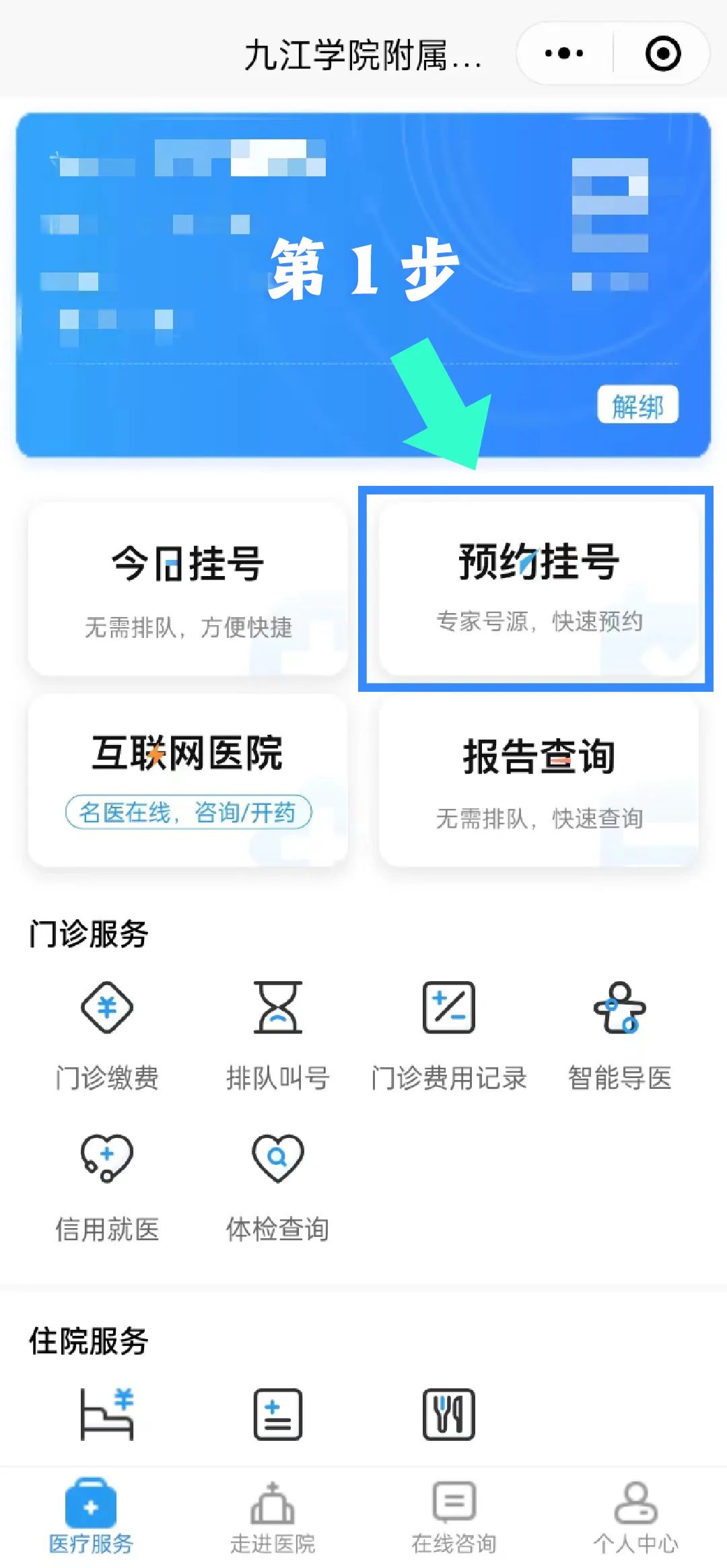
Task: Close the mini program with the circle button
Action: [662, 53]
